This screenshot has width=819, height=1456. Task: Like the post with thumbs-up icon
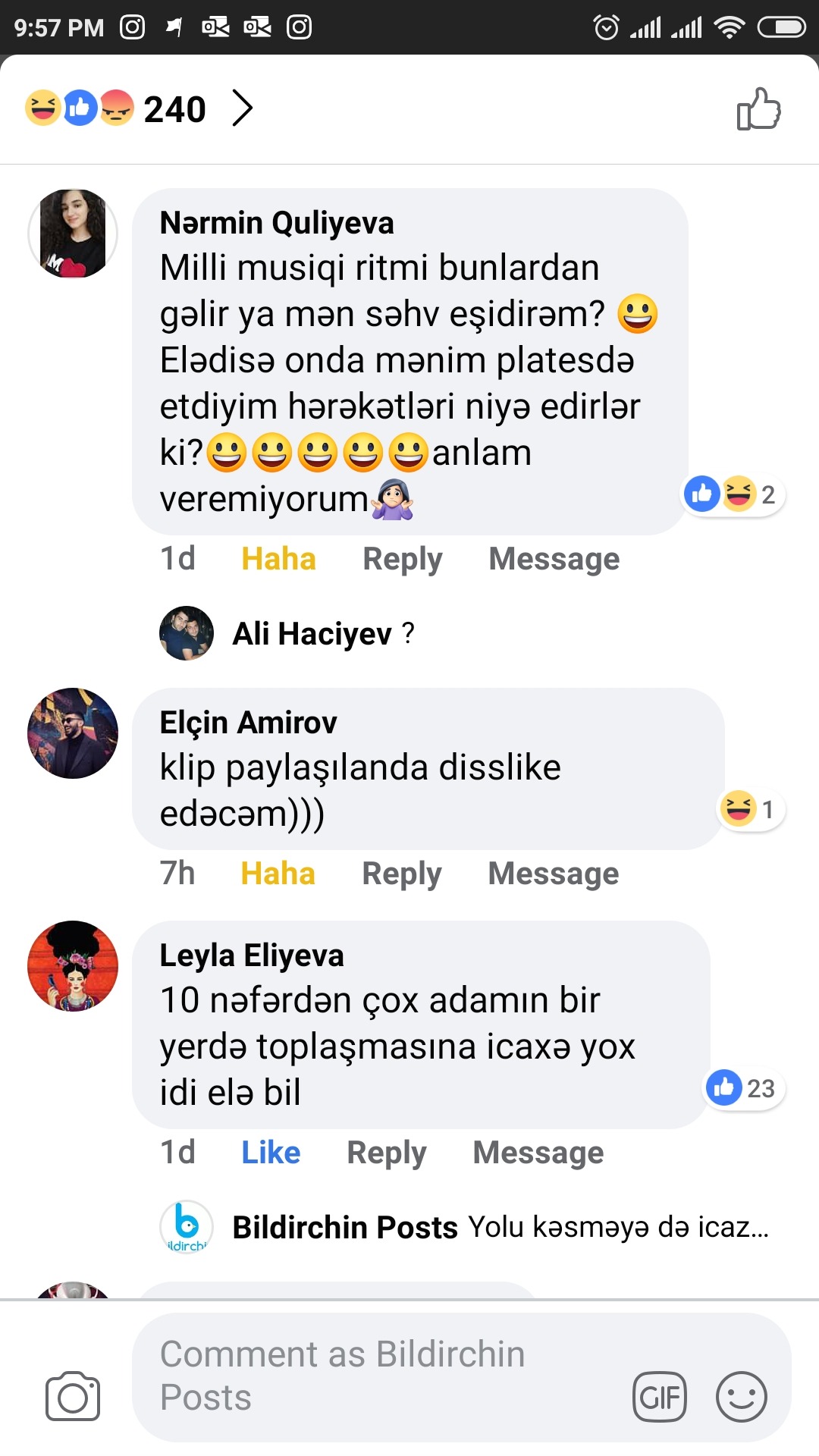[x=758, y=109]
